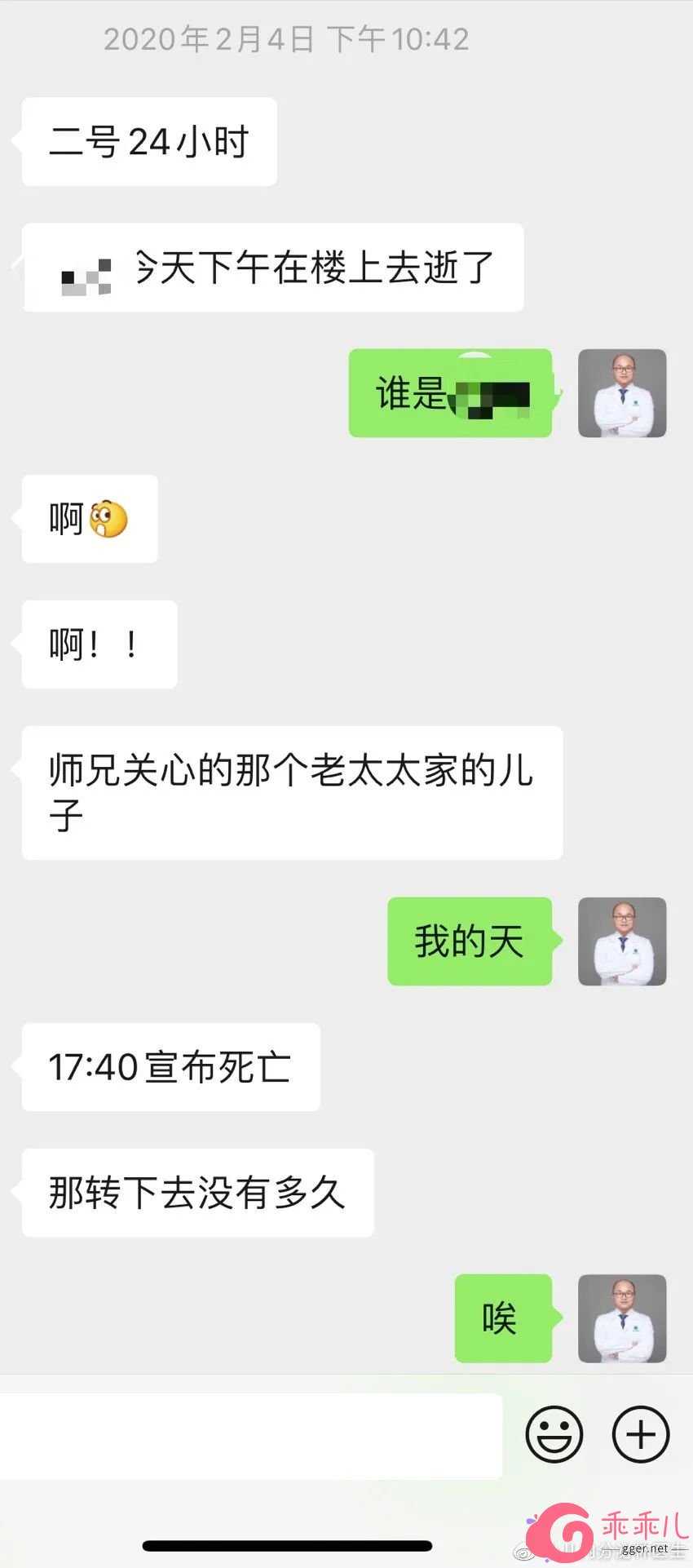Open the plus attachment menu

(x=641, y=1434)
